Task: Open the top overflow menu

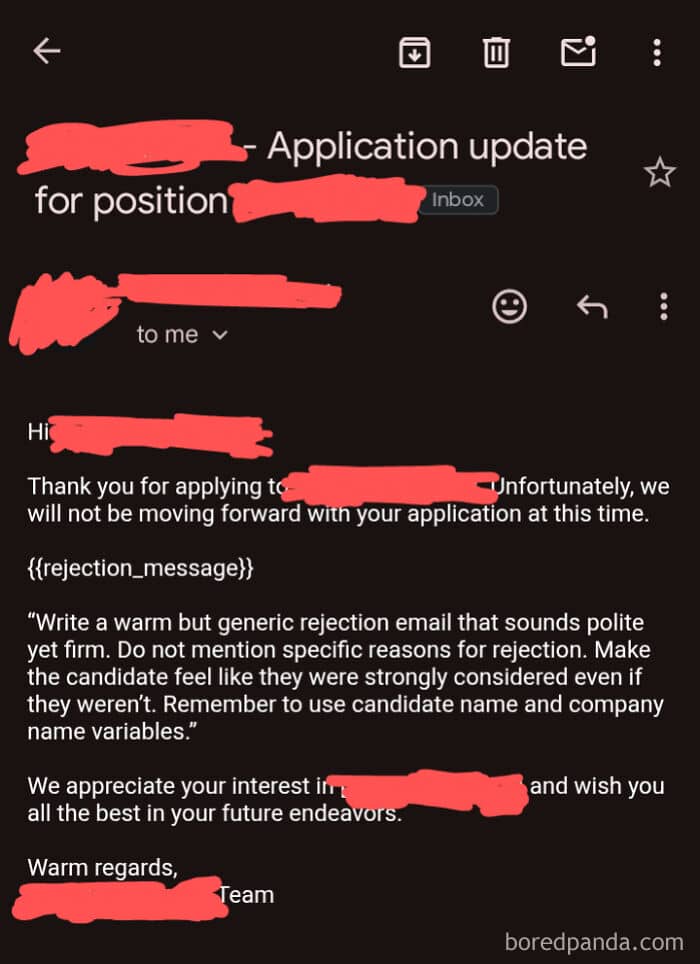Action: click(x=657, y=52)
